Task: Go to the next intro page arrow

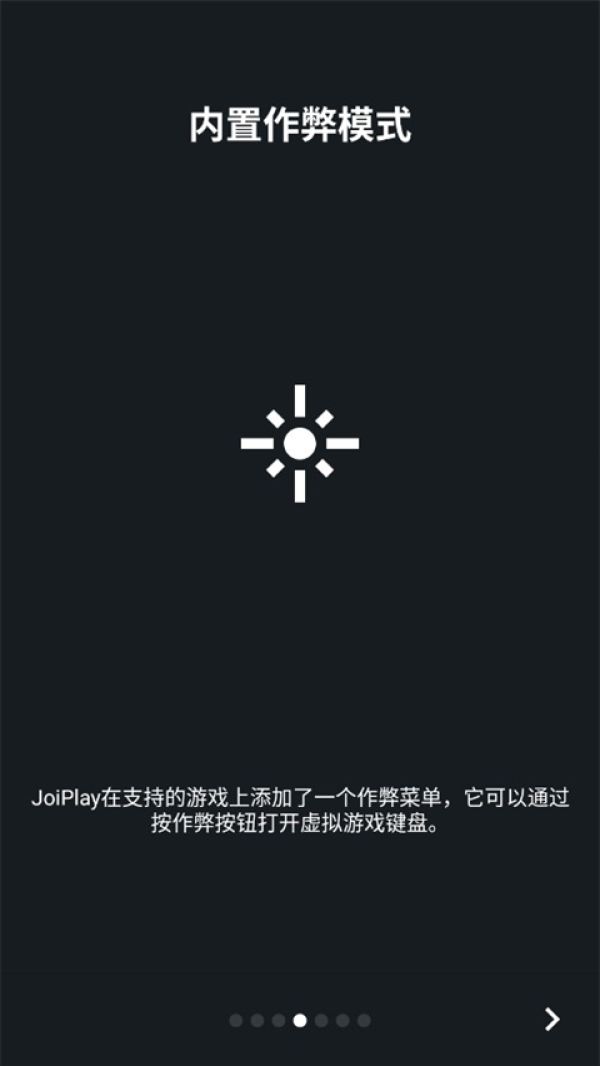Action: tap(552, 1019)
